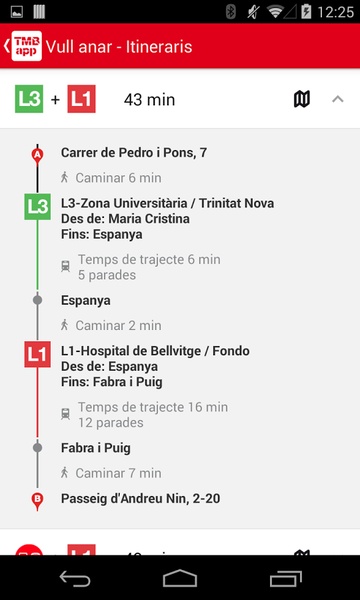Open recent apps overview
Image resolution: width=360 pixels, height=600 pixels.
tap(285, 579)
